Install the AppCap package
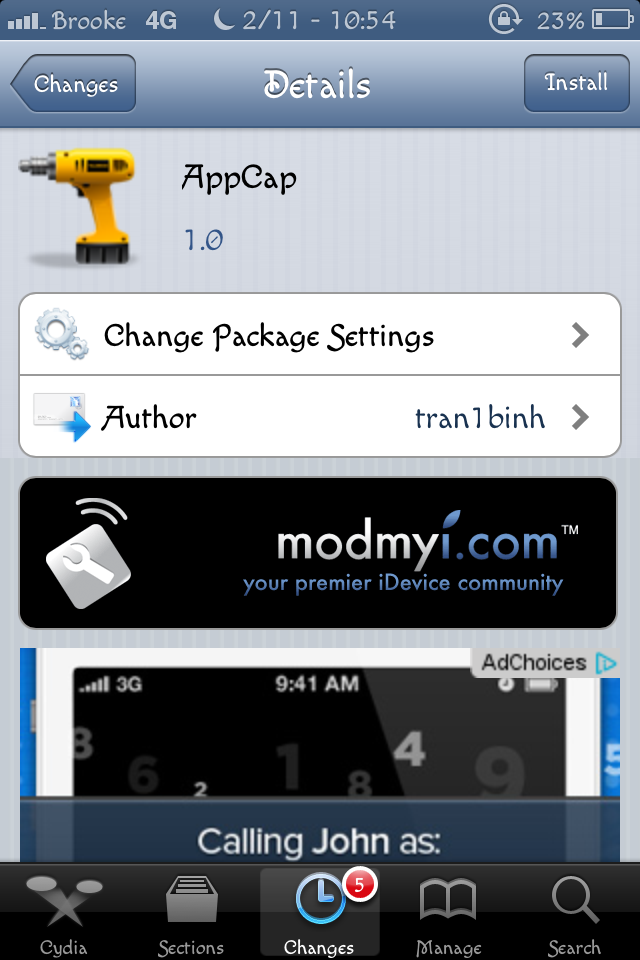The height and width of the screenshot is (960, 640). pyautogui.click(x=575, y=83)
